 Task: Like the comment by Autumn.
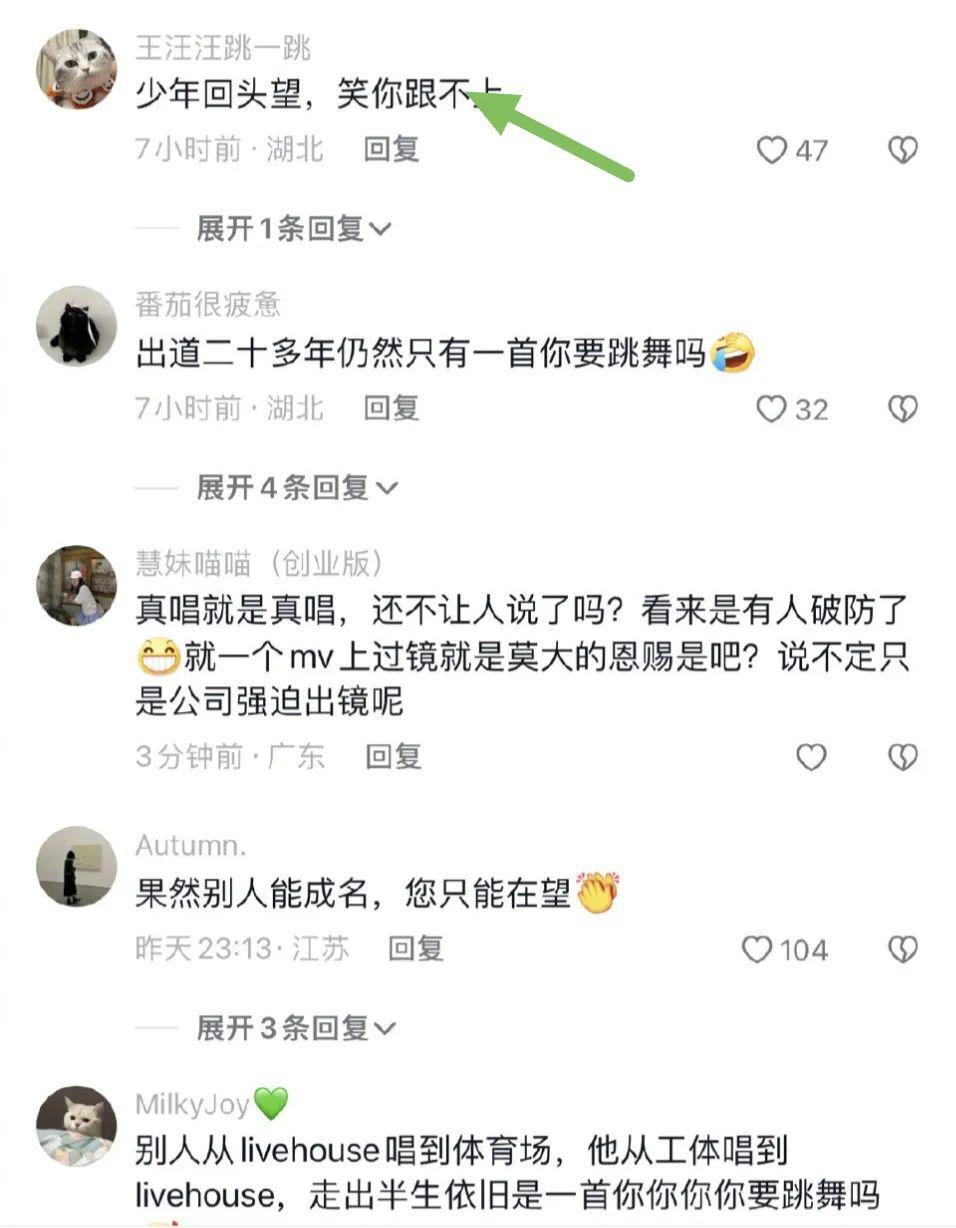[758, 949]
